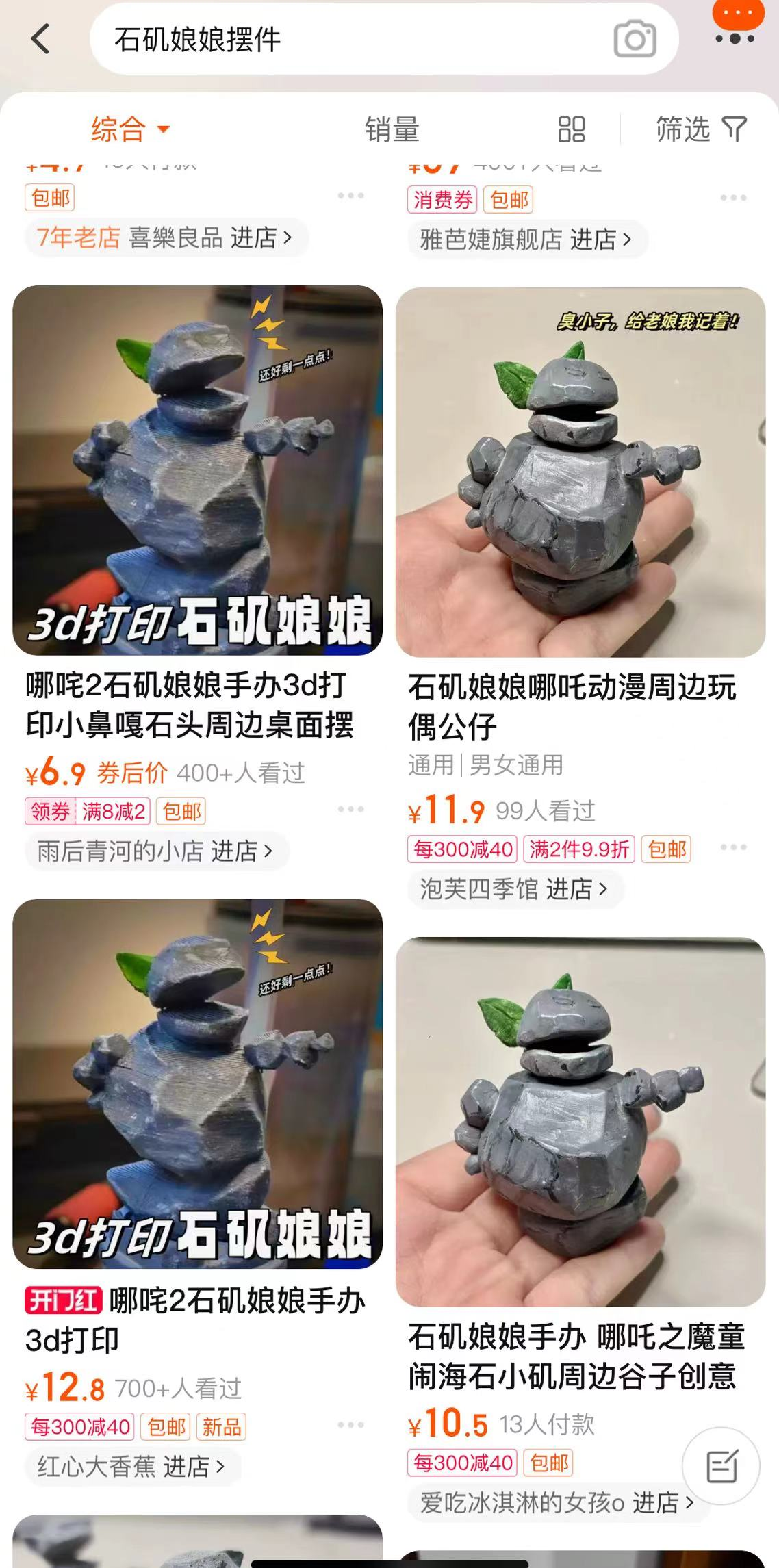Enter the 雨后青河的小店 shop

pos(156,851)
